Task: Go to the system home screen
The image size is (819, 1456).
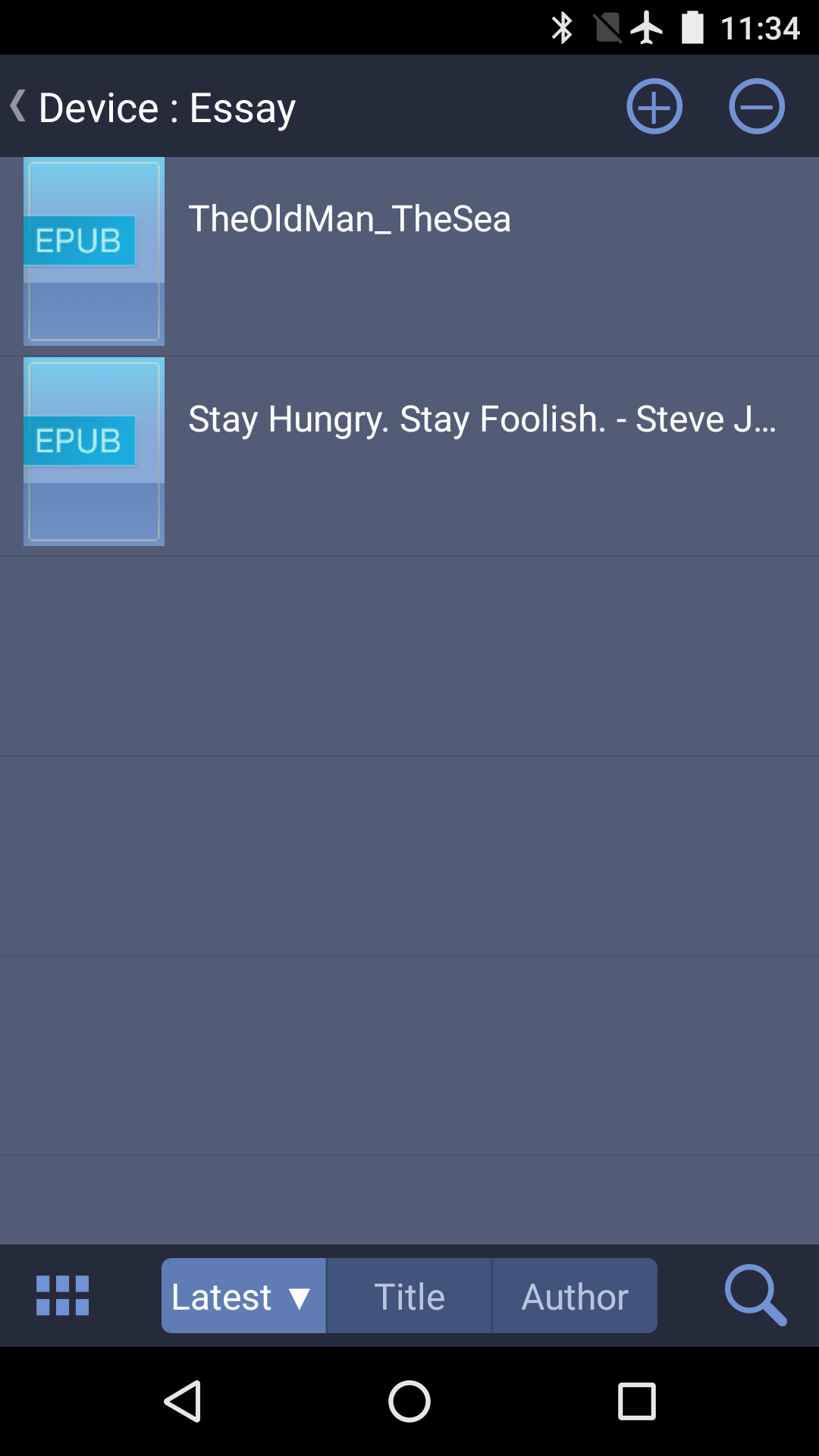Action: click(409, 1401)
